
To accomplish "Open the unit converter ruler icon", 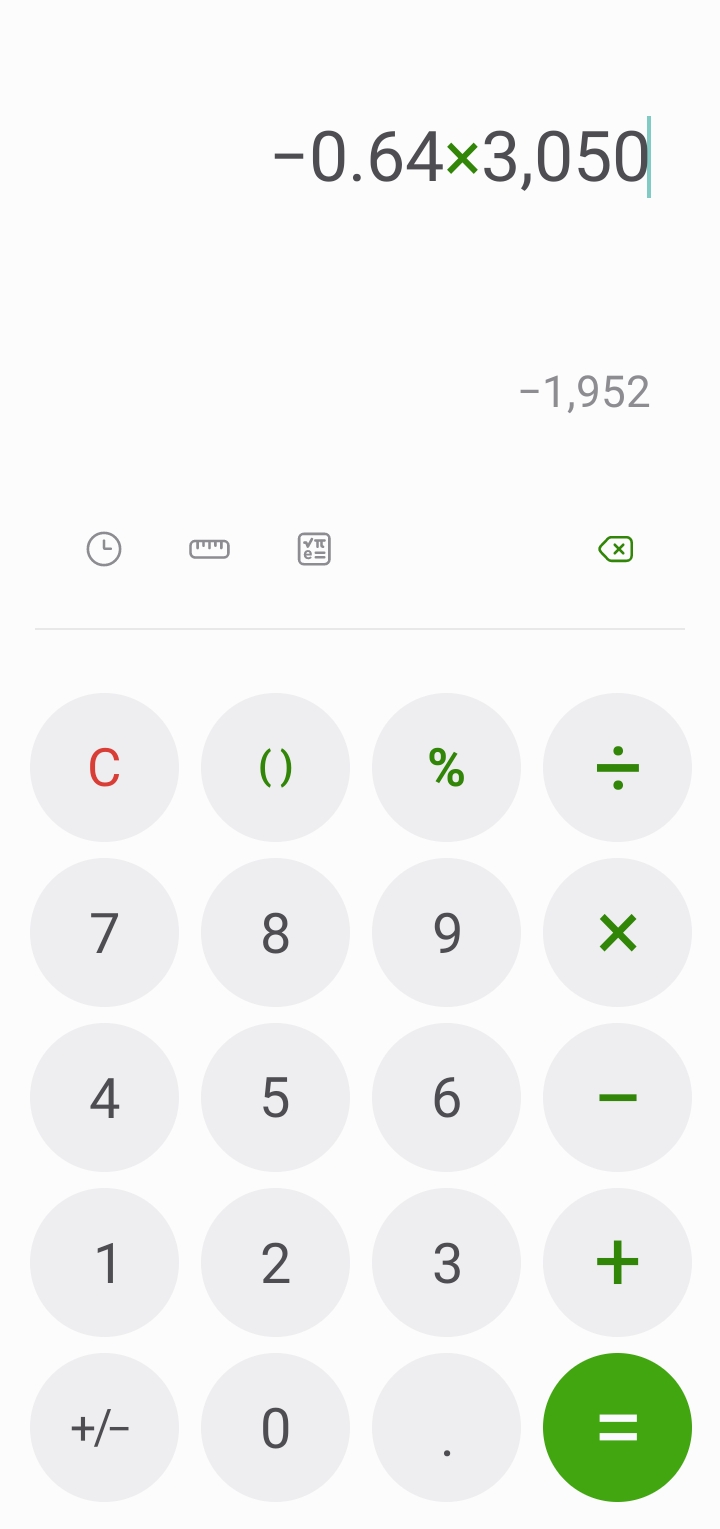I will (209, 549).
